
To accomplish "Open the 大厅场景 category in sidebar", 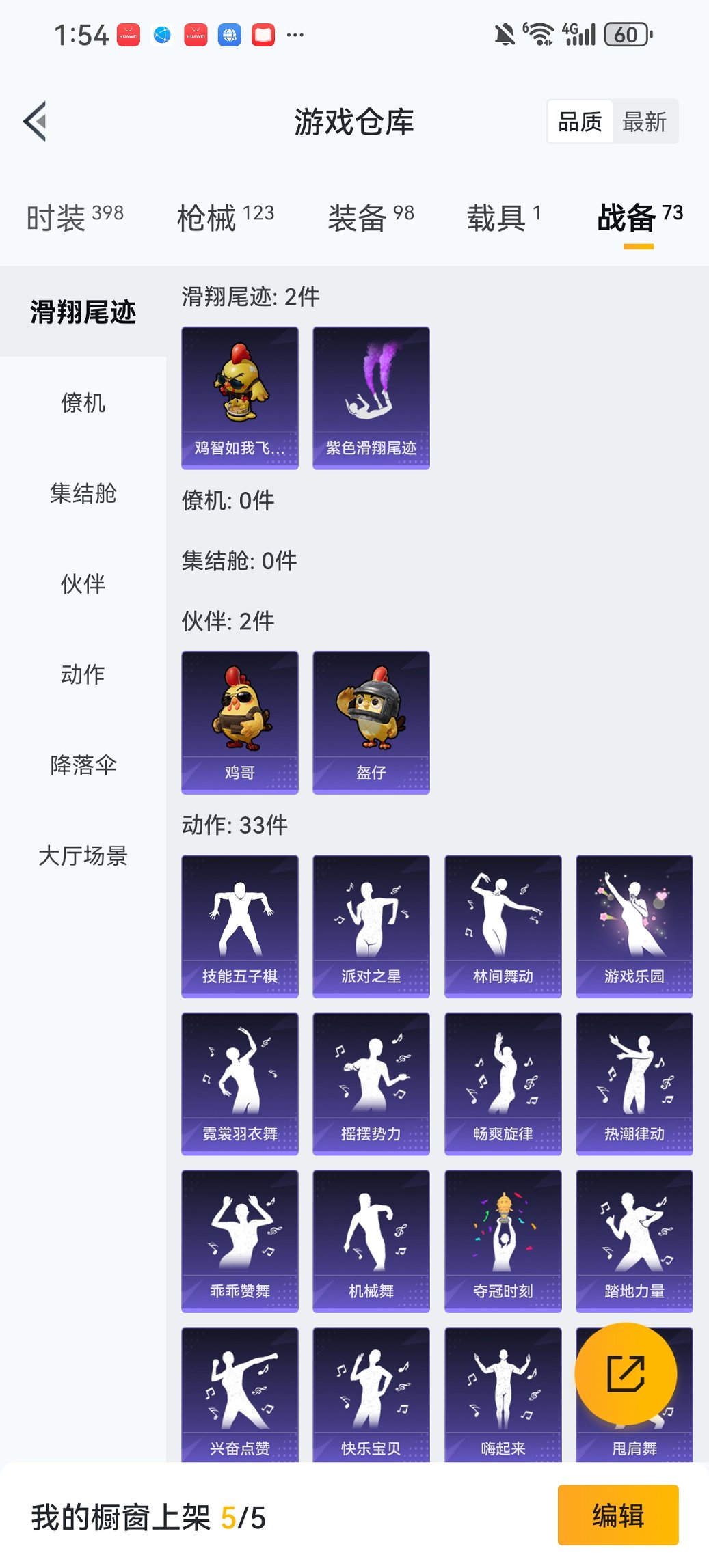I will 83,856.
